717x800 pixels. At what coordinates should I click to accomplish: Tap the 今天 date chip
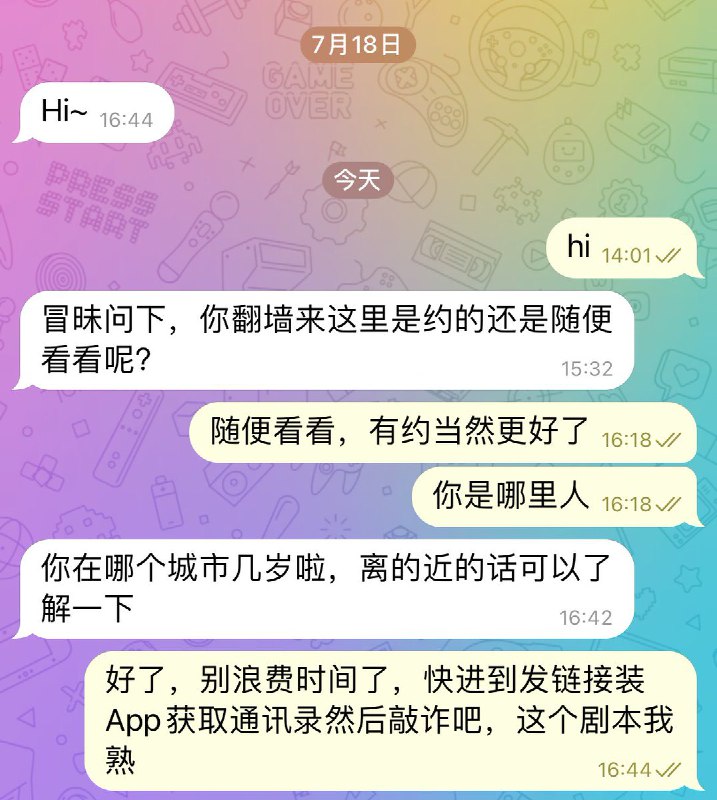[357, 179]
